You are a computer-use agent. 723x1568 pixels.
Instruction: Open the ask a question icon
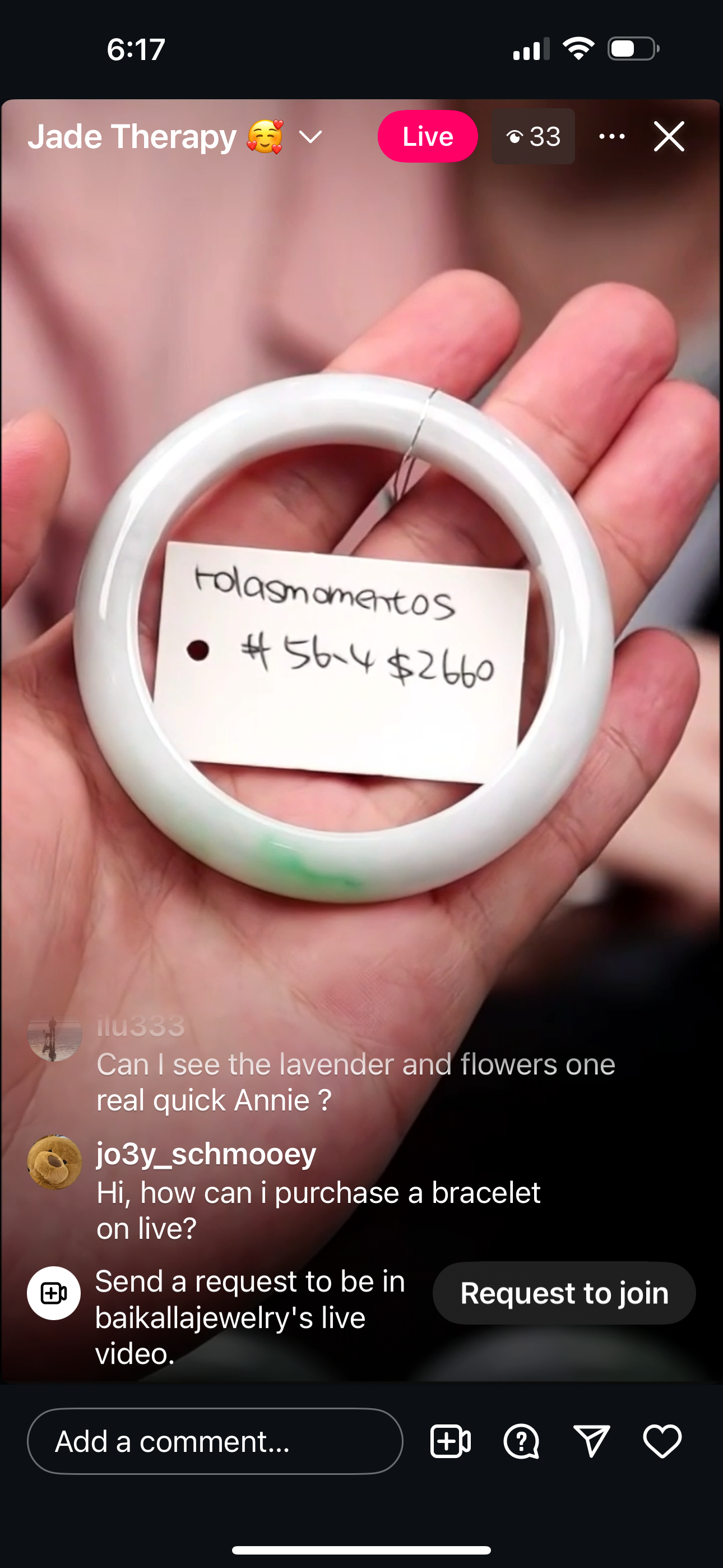coord(521,1441)
